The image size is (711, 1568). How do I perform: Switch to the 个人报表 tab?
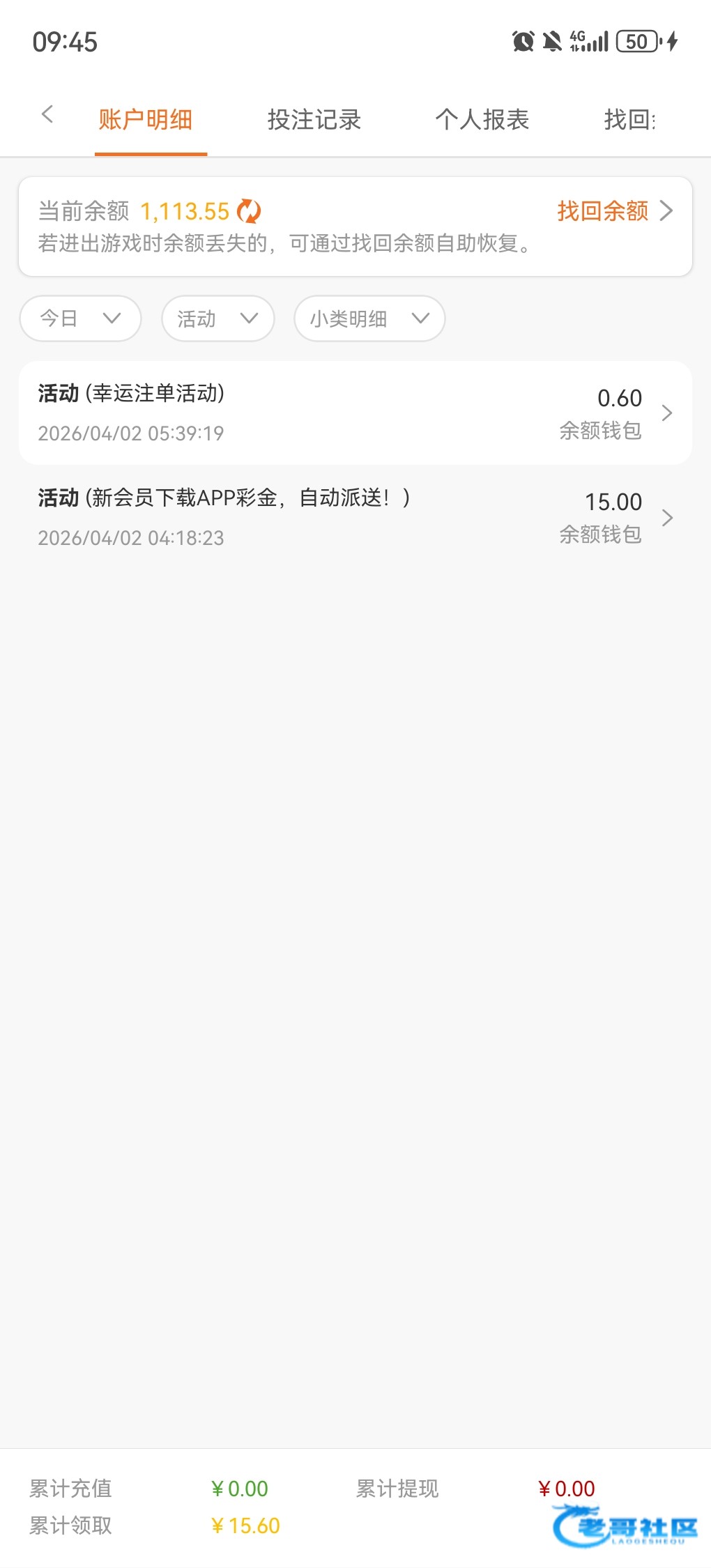tap(482, 120)
